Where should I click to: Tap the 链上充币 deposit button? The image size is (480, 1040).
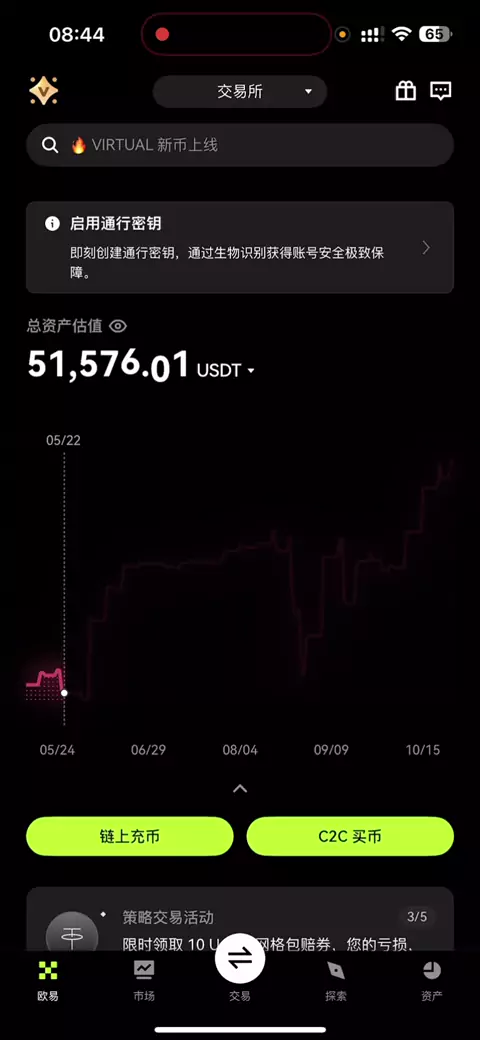click(130, 836)
